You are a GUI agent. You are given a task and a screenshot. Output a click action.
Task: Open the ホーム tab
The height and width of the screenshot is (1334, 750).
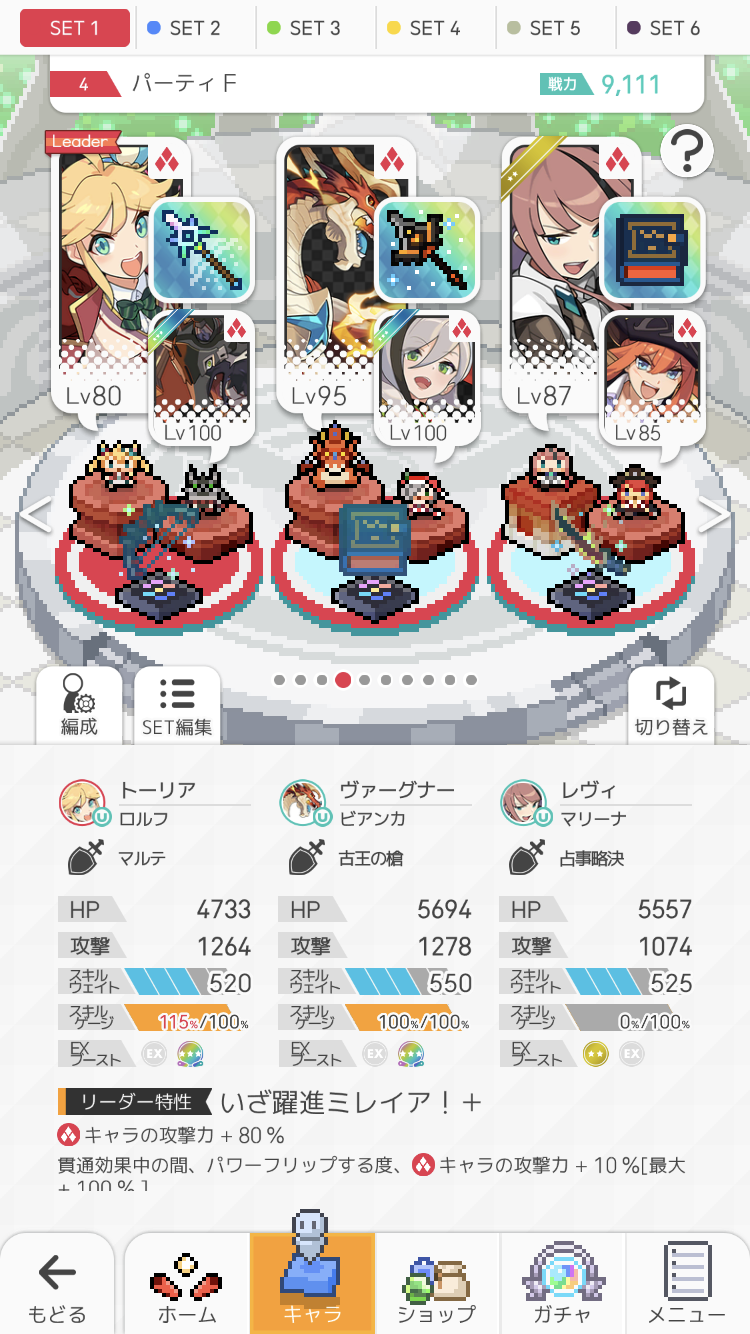click(187, 1285)
